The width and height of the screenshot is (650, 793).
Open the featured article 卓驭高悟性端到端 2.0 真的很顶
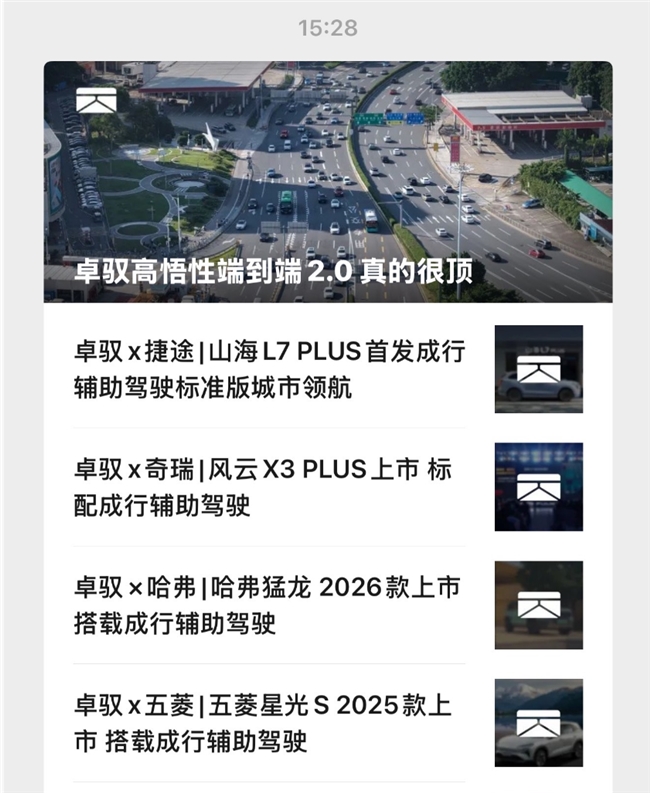(327, 182)
